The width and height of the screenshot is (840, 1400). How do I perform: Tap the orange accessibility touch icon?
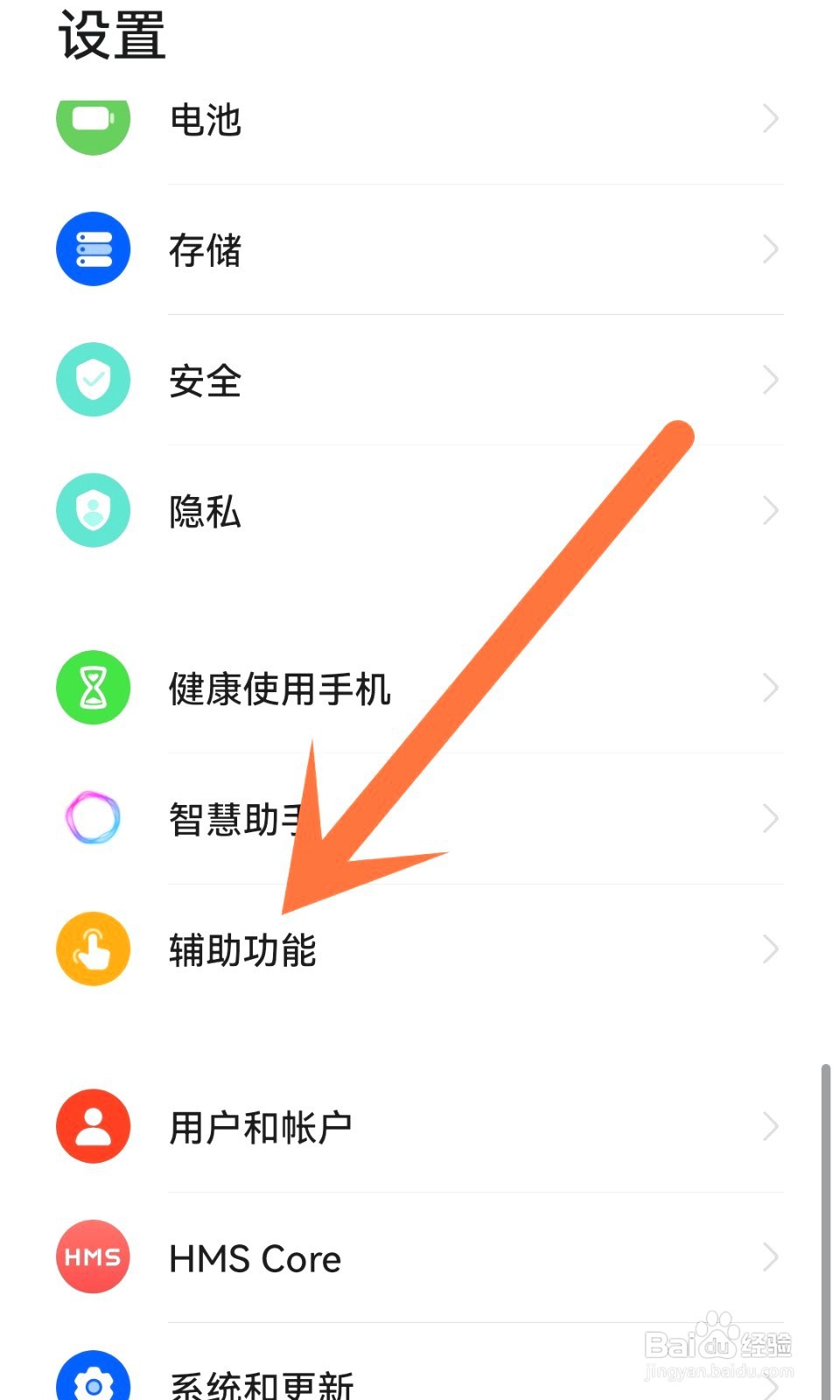93,948
